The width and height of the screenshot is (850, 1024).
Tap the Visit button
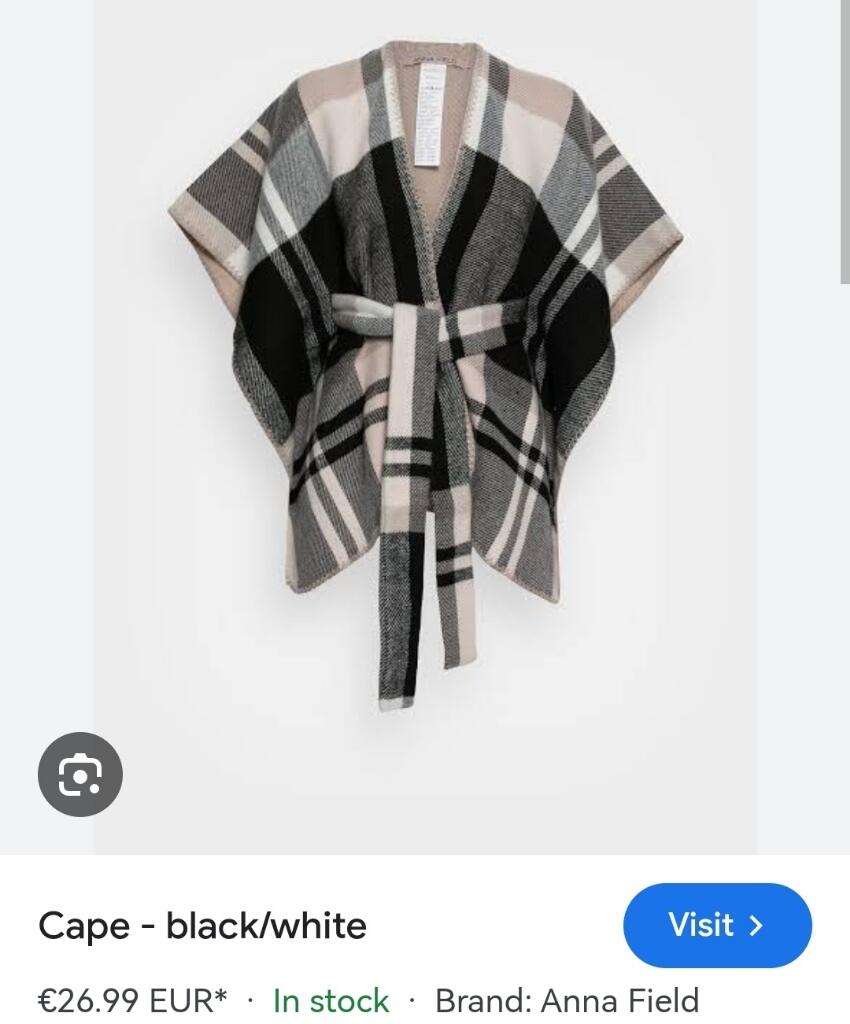point(717,925)
